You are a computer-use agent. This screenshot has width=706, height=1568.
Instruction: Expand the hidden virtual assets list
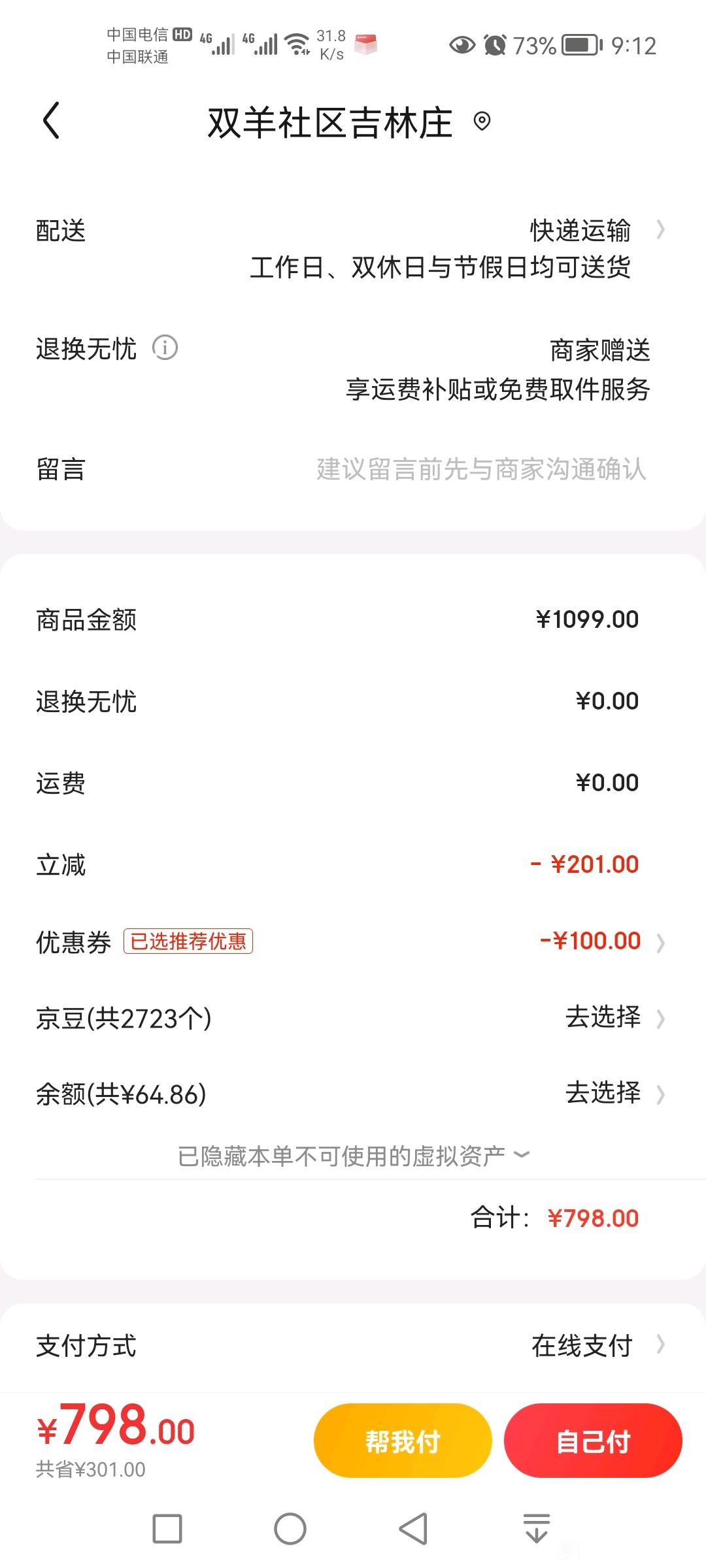353,1156
